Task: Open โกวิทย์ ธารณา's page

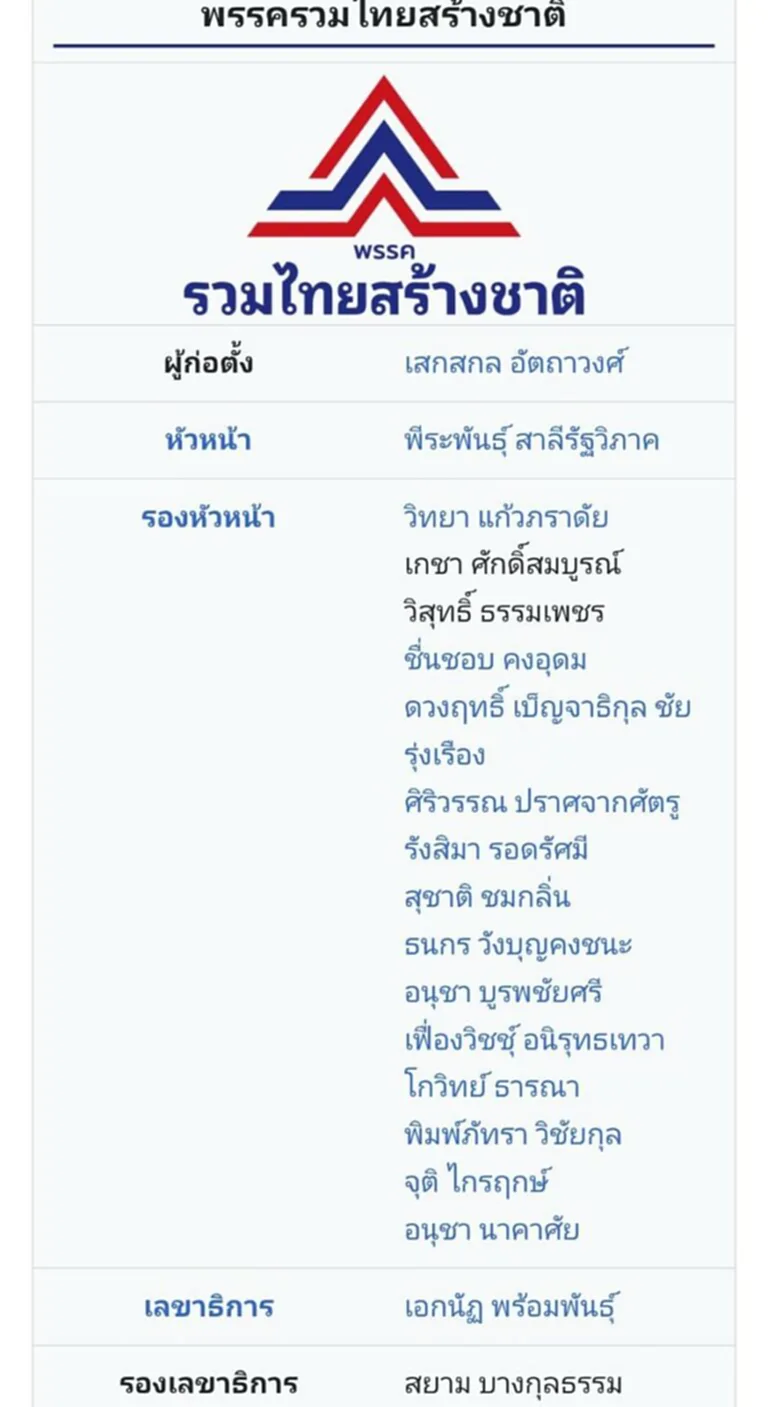Action: [491, 1087]
